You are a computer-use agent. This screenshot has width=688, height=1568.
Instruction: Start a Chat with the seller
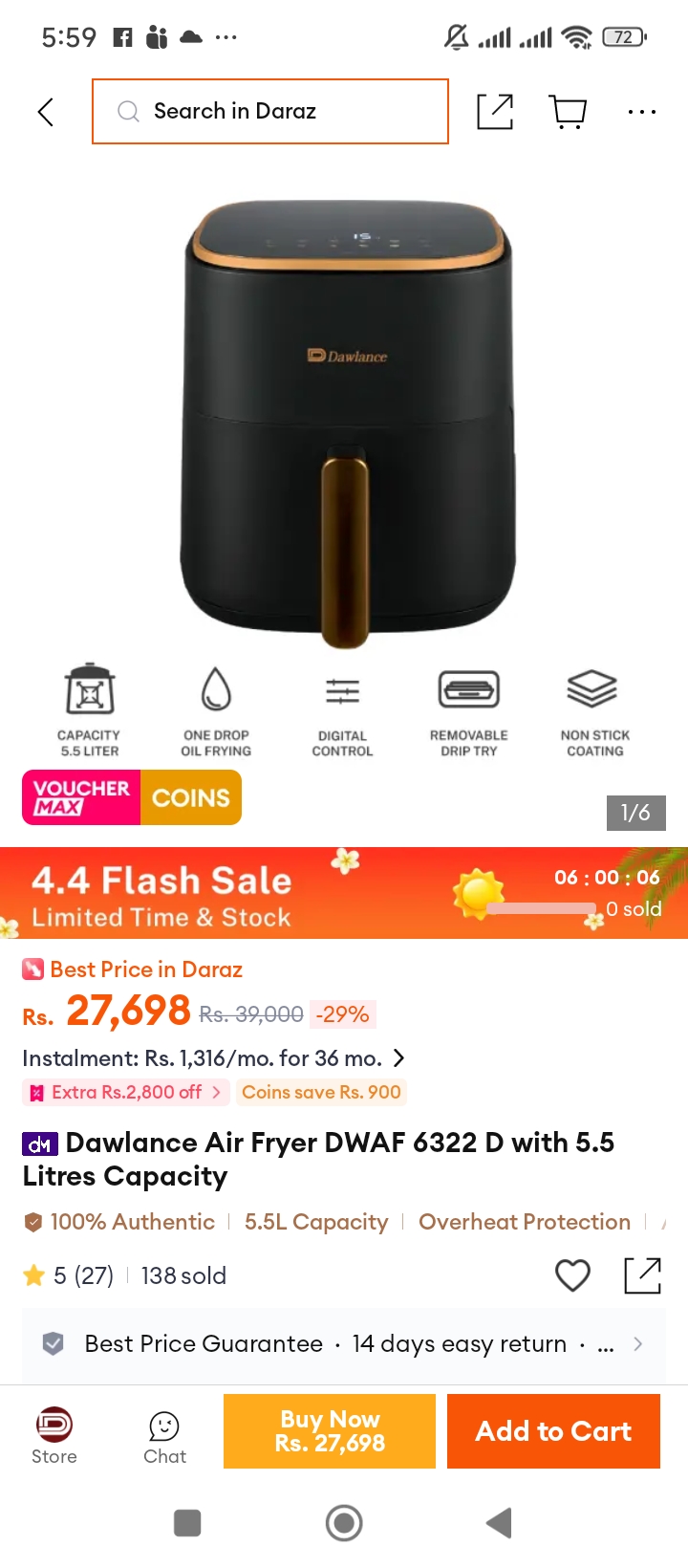(164, 1436)
